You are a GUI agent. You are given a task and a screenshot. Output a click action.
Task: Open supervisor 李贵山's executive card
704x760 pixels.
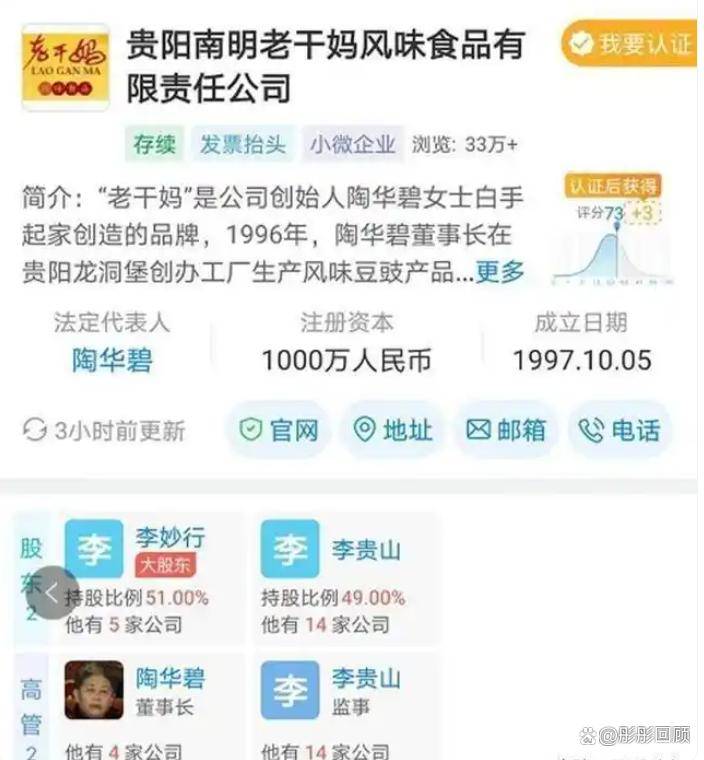(345, 705)
